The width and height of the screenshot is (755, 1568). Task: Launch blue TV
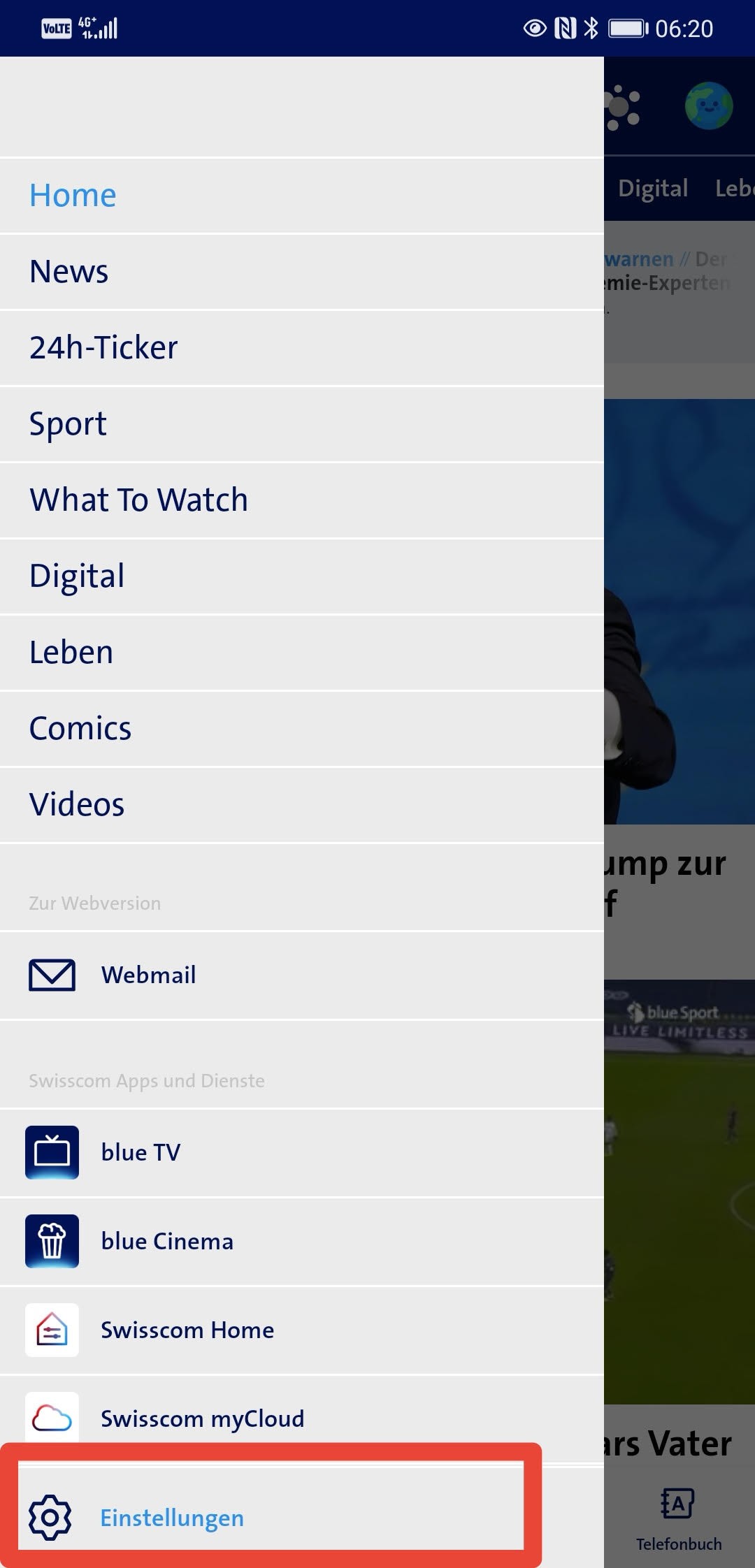140,1152
